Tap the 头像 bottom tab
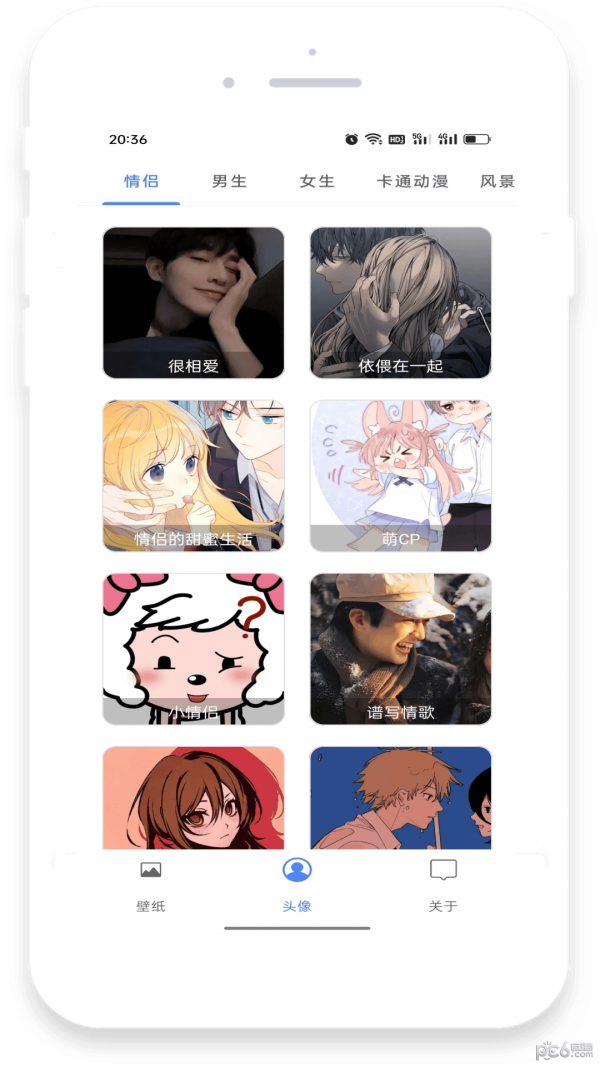 297,884
